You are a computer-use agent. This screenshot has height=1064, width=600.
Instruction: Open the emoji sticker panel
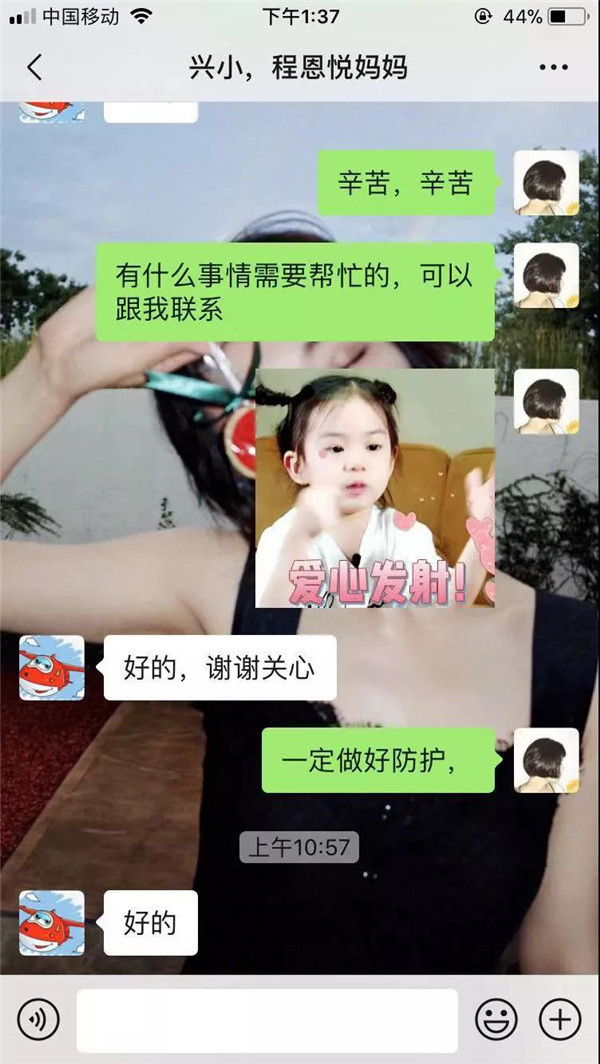pos(496,1020)
